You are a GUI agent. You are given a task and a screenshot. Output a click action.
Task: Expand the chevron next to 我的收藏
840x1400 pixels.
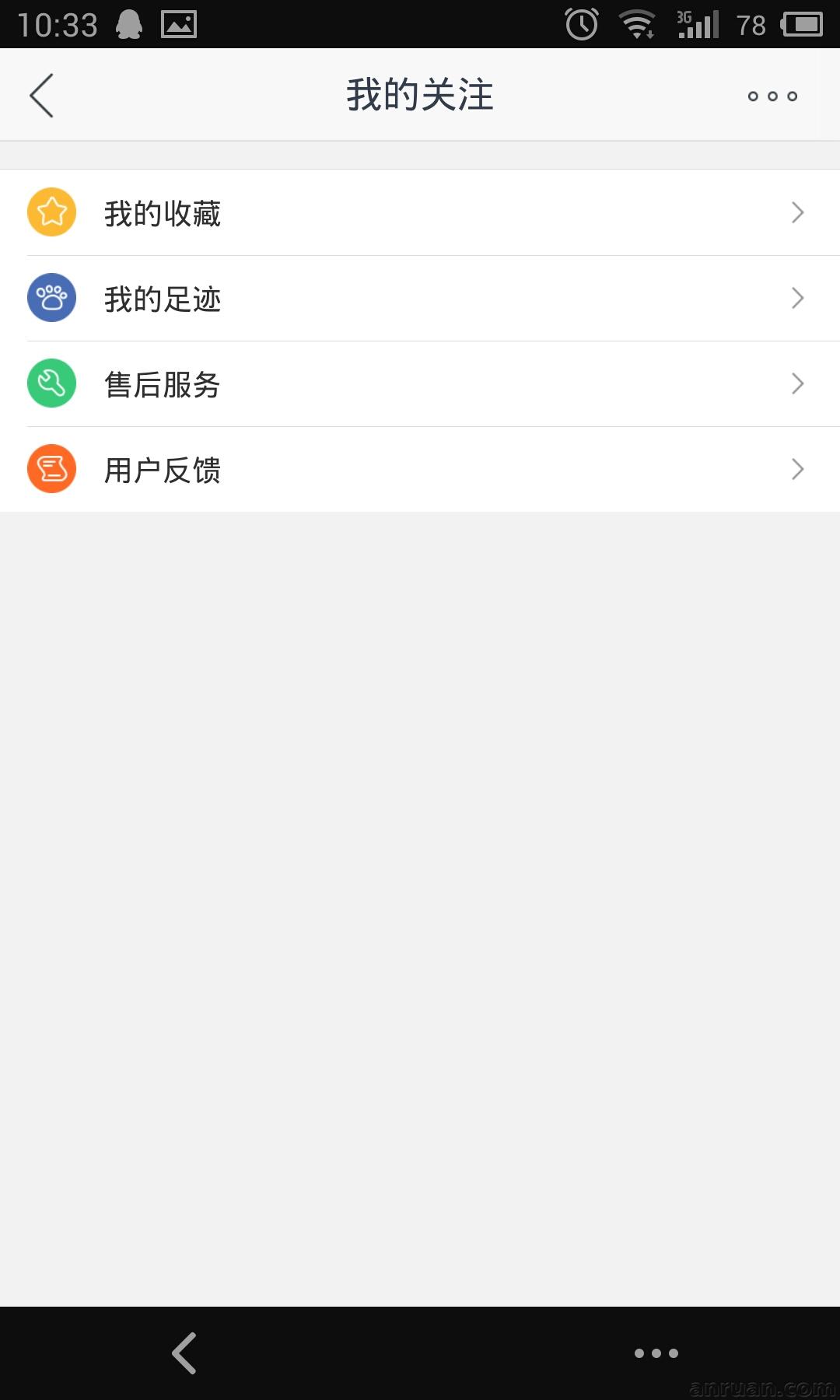pyautogui.click(x=798, y=212)
